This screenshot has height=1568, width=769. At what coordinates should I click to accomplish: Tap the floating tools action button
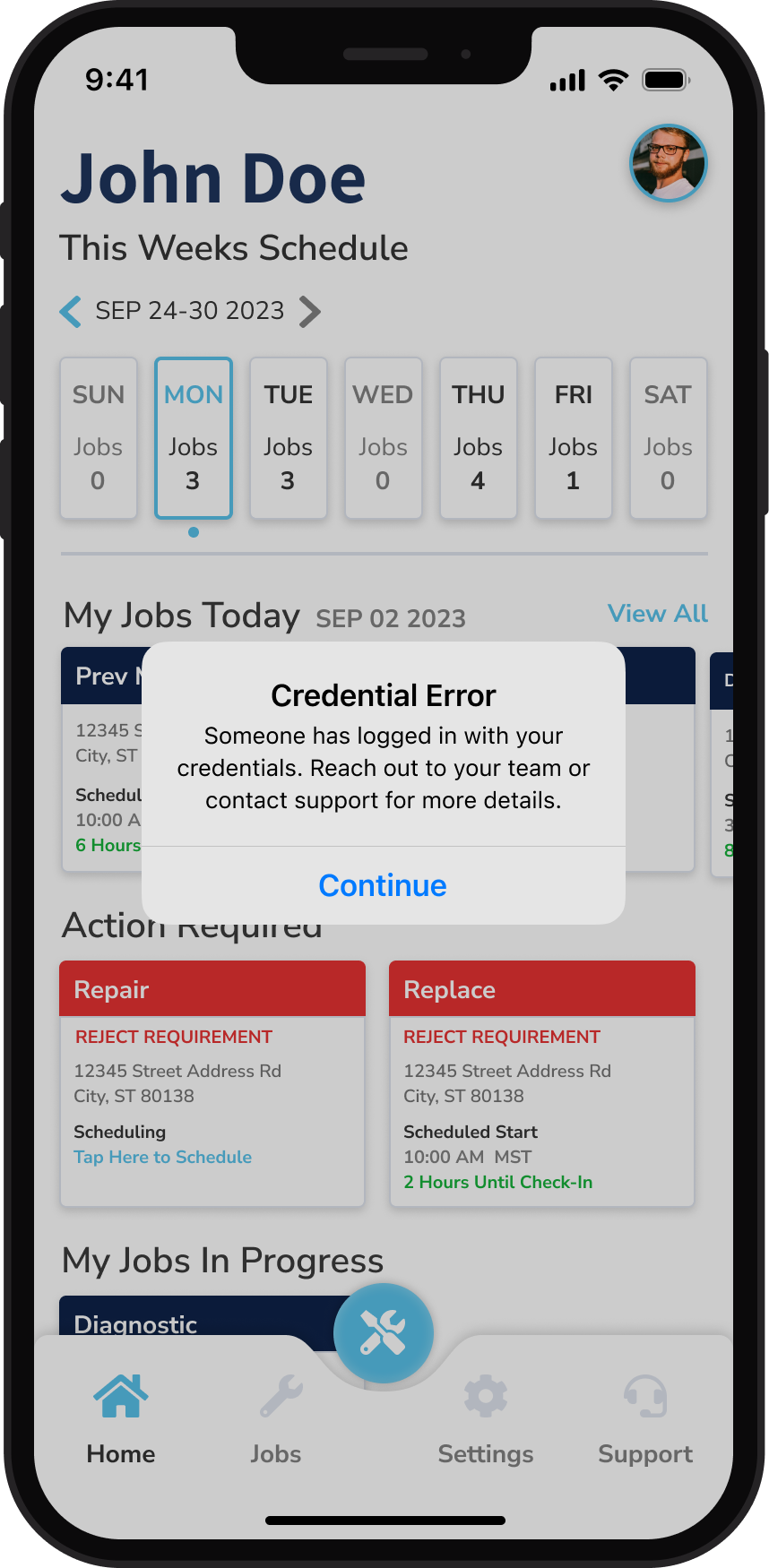(x=384, y=1332)
